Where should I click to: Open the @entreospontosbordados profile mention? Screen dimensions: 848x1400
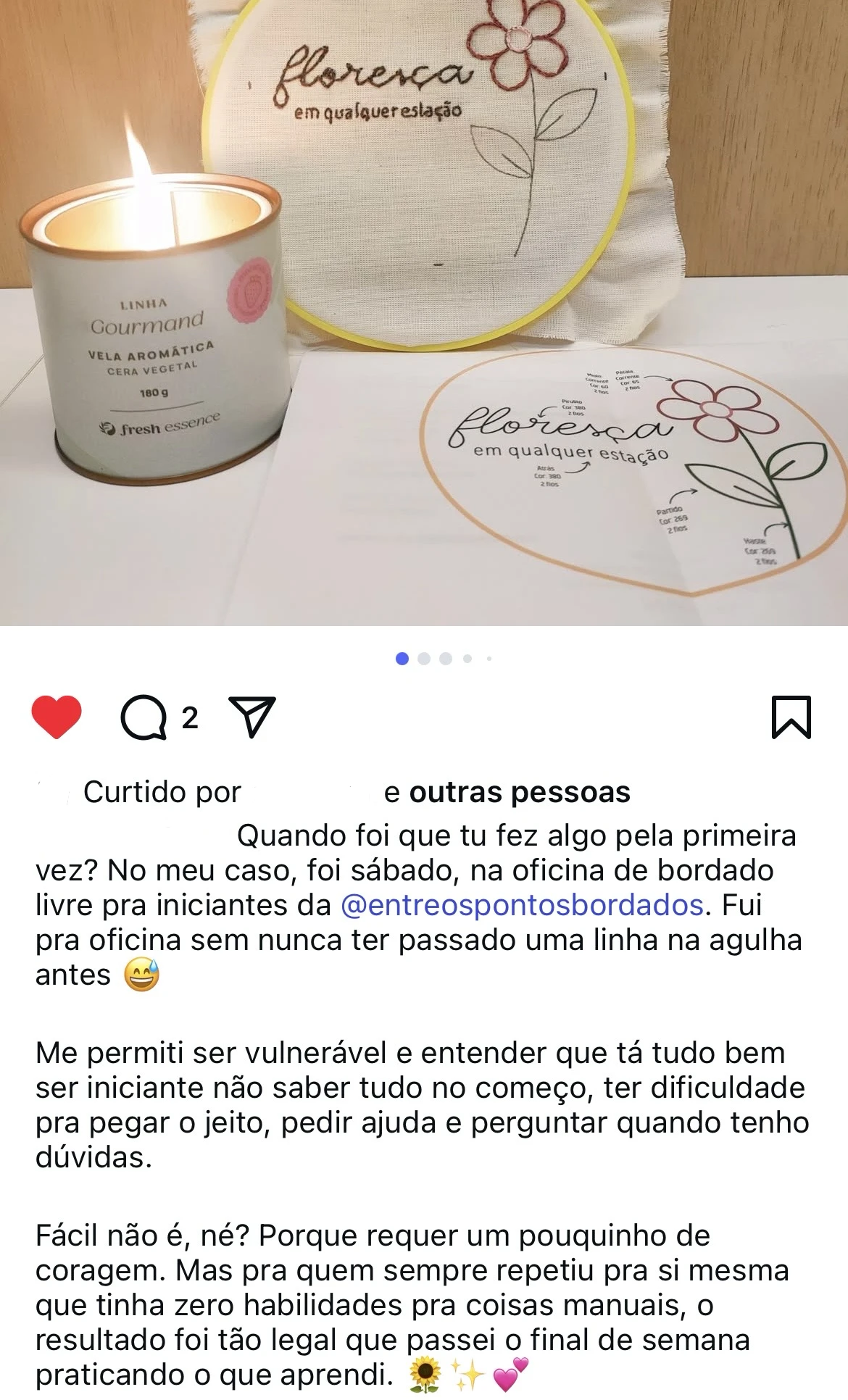pyautogui.click(x=522, y=905)
